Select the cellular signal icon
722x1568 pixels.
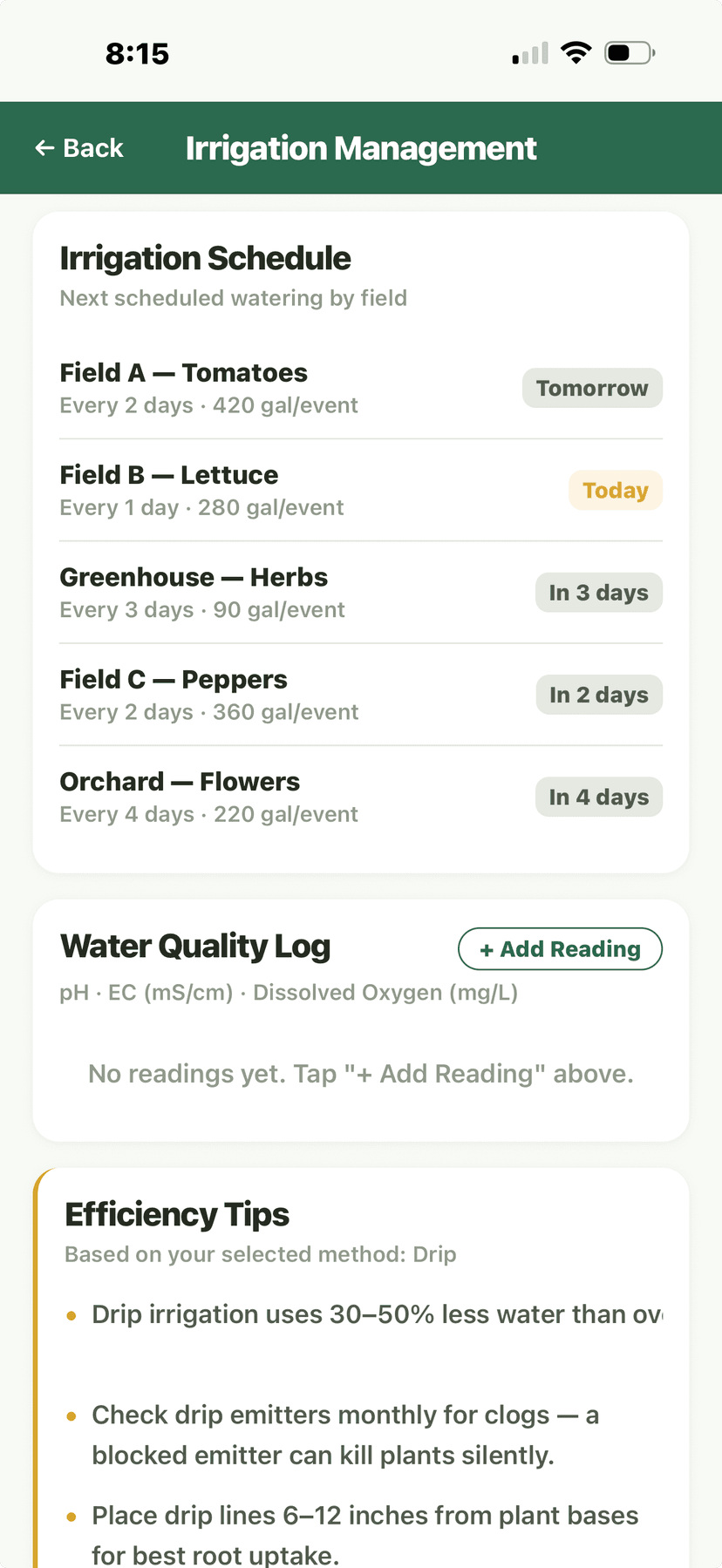pos(528,51)
